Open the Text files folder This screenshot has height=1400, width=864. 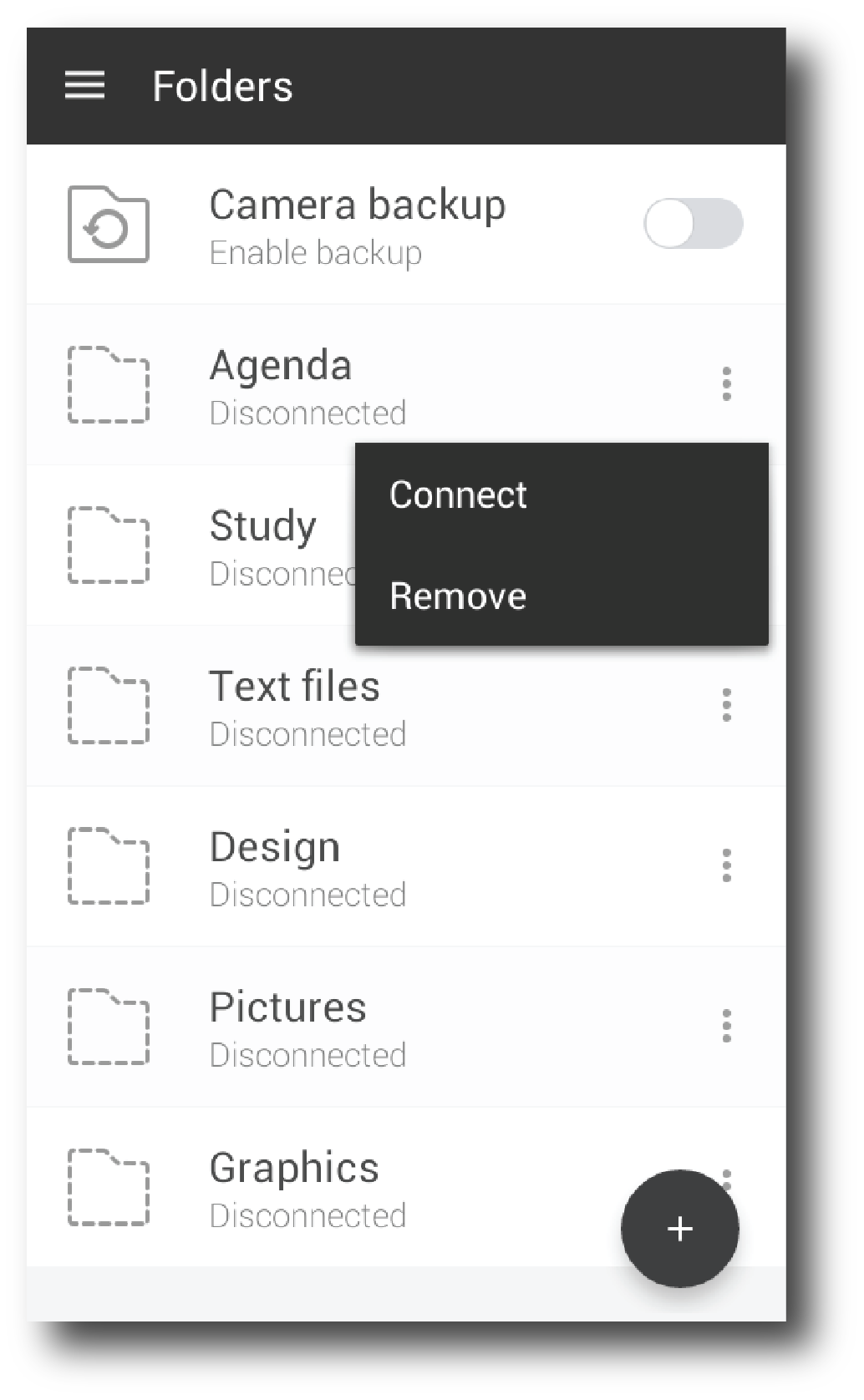click(406, 706)
